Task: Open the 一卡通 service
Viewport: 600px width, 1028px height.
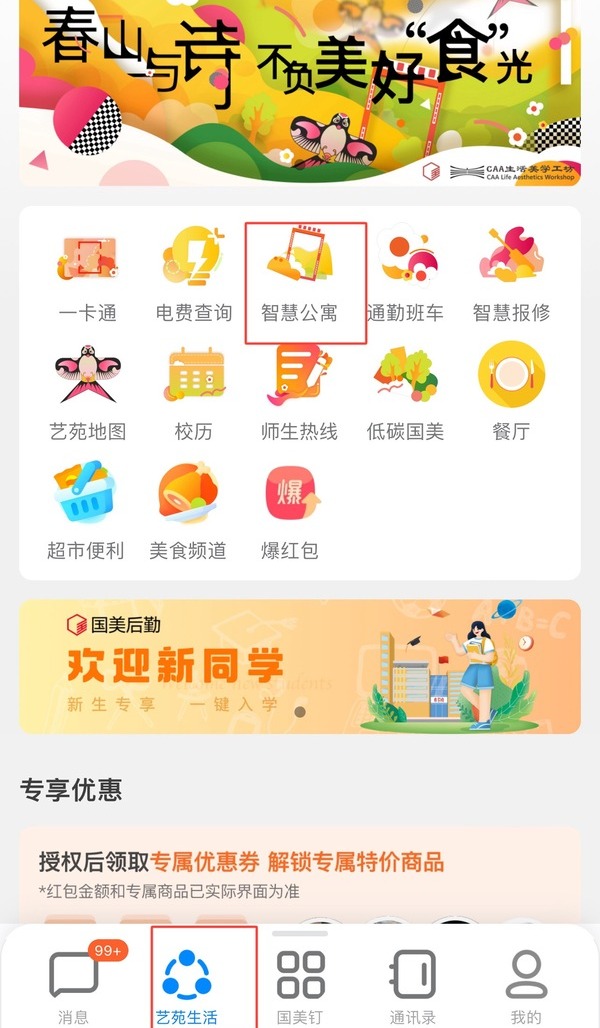Action: [88, 275]
